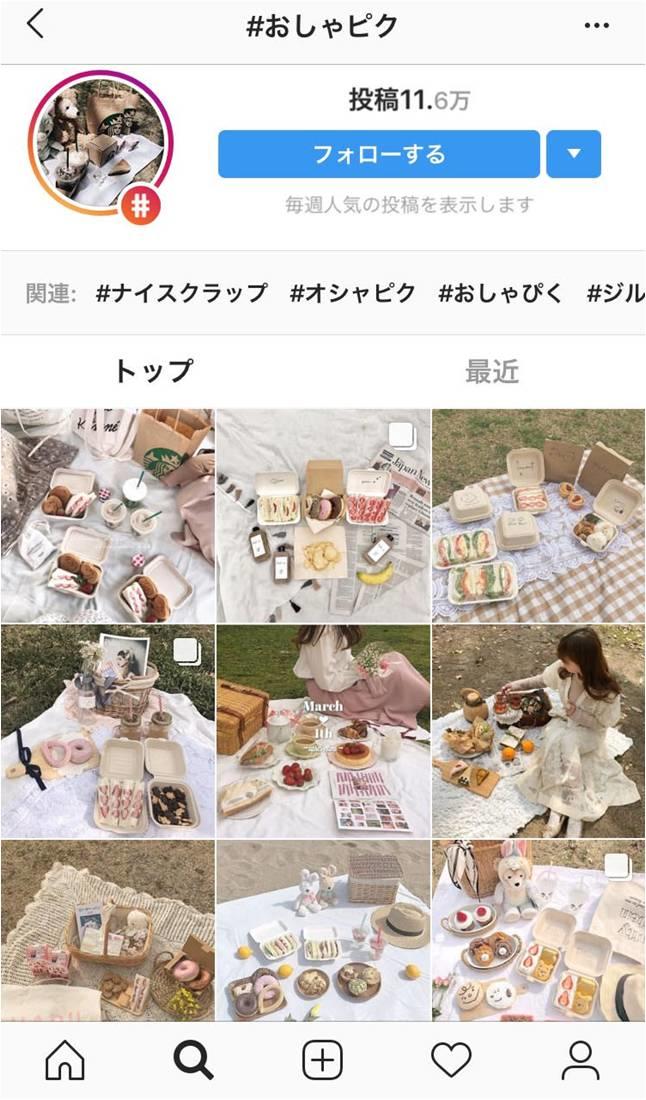This screenshot has width=646, height=1100.
Task: Open the post with the Starbucks paper bag
Action: tap(107, 515)
